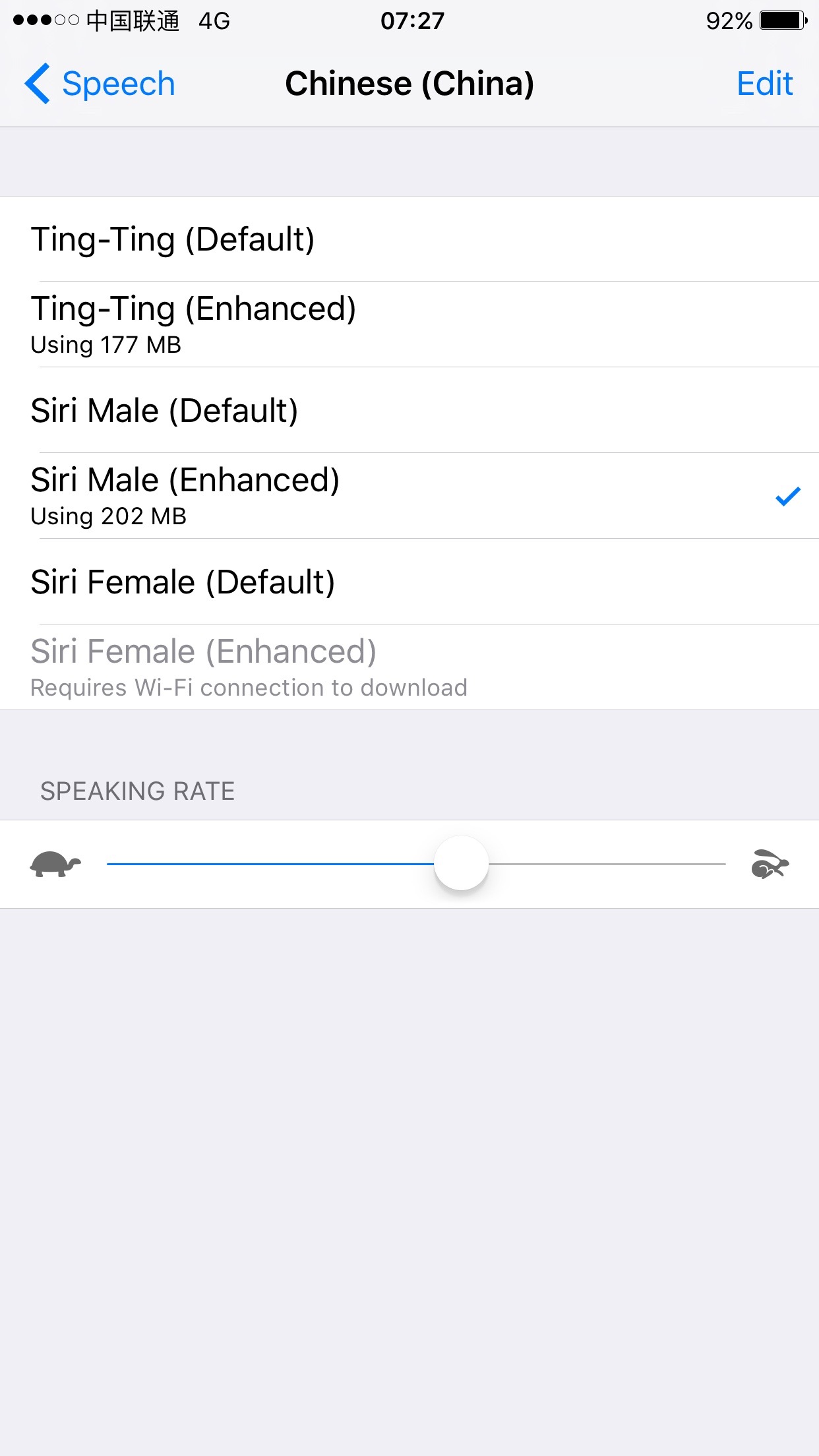The width and height of the screenshot is (819, 1456).
Task: Switch to the Siri Male (Default) voice
Action: tap(409, 410)
